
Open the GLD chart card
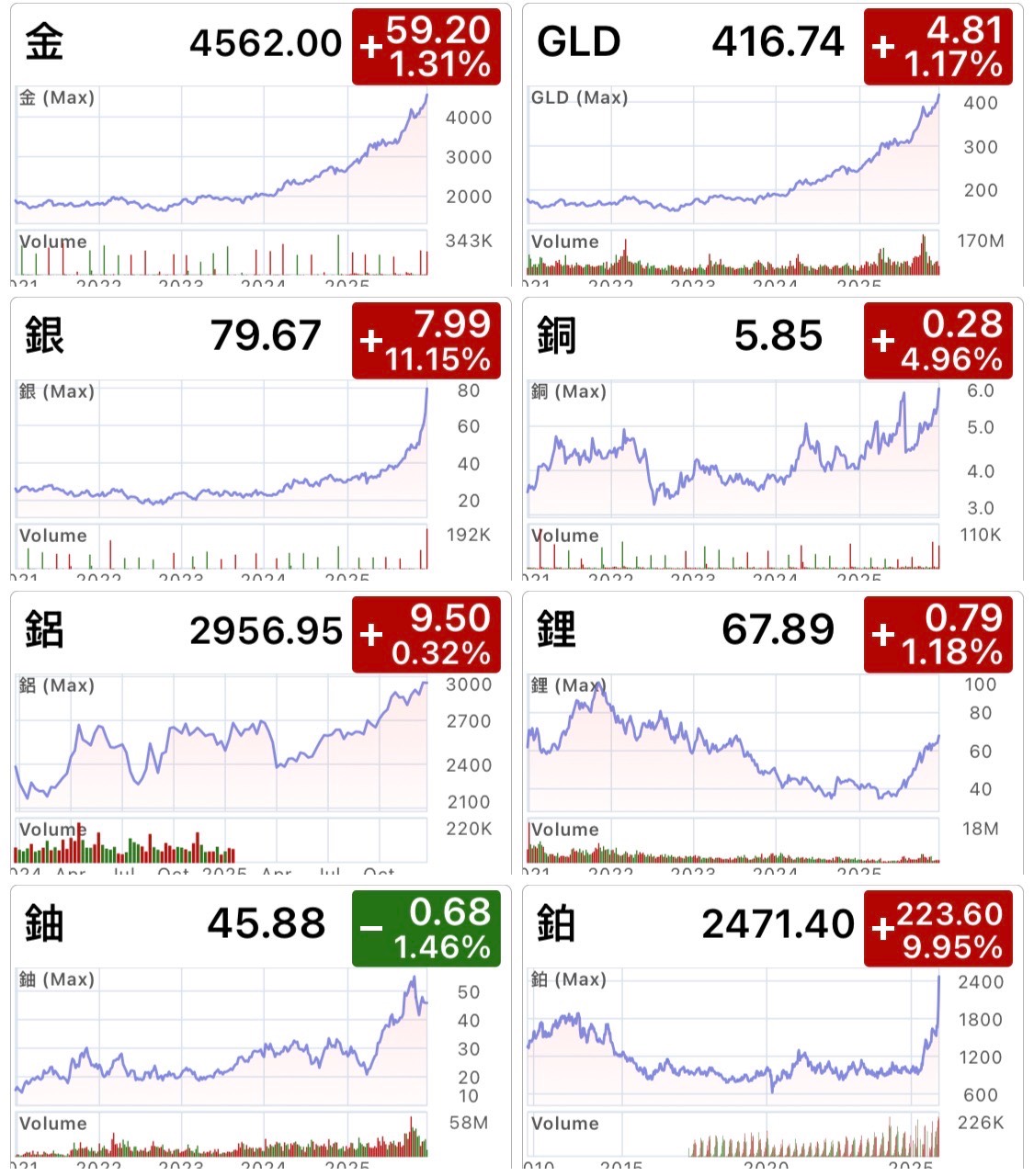pyautogui.click(x=772, y=147)
